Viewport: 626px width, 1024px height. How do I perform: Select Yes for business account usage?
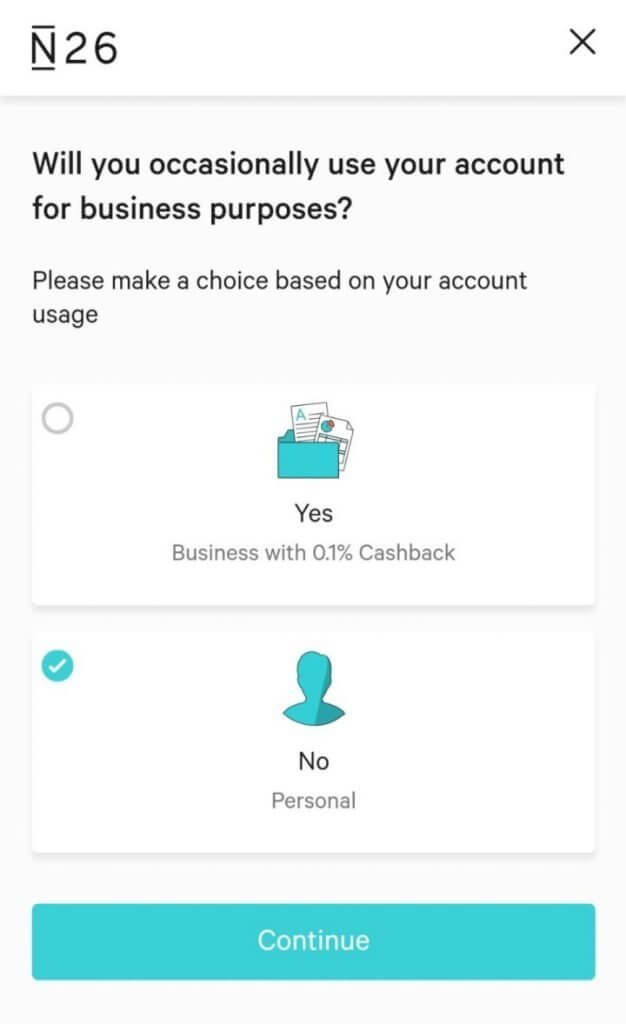(x=313, y=494)
